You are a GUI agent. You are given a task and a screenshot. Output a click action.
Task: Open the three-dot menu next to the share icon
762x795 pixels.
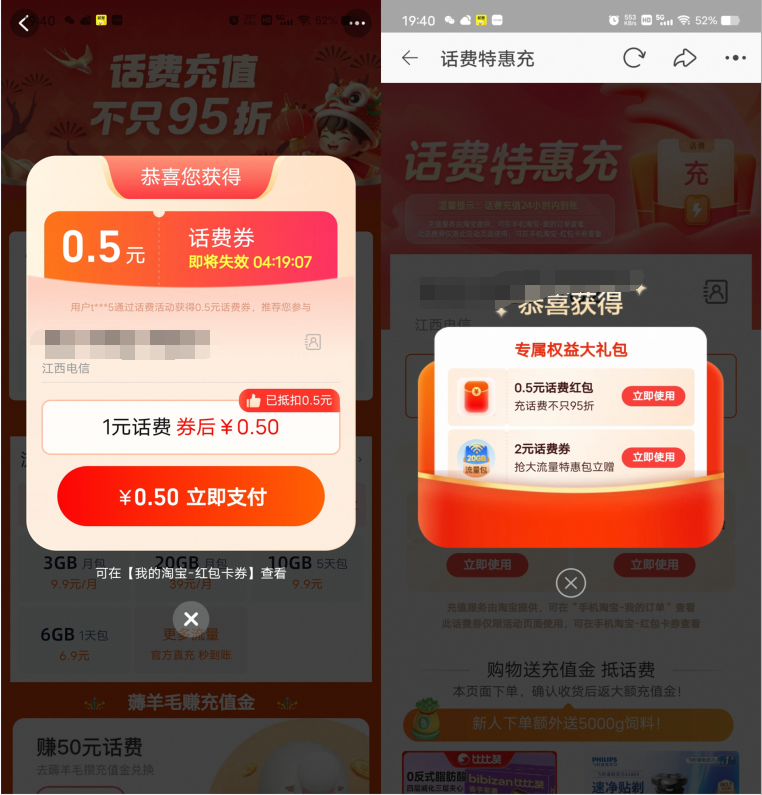tap(735, 58)
